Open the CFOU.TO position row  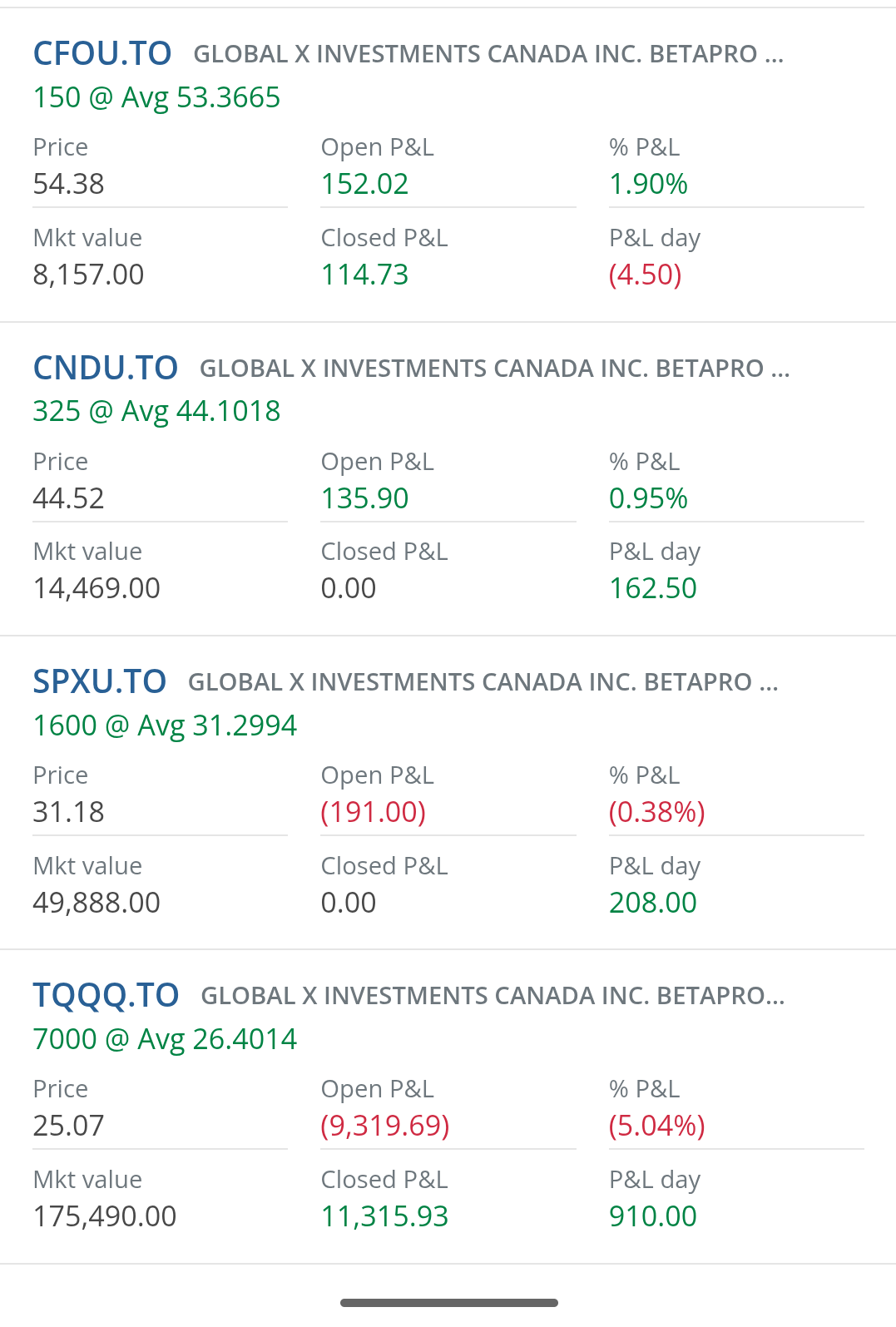tap(102, 54)
